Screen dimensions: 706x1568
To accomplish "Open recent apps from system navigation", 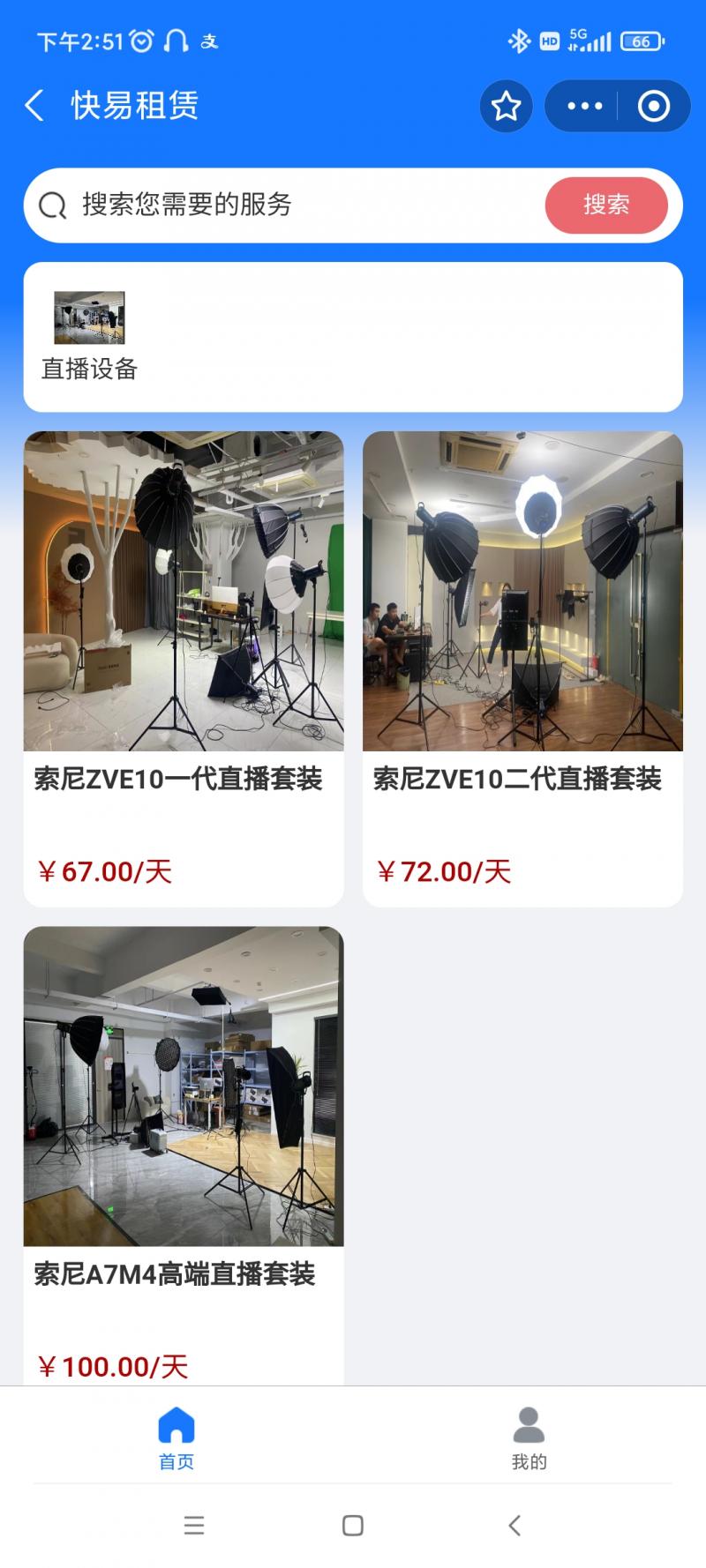I will pyautogui.click(x=194, y=1526).
